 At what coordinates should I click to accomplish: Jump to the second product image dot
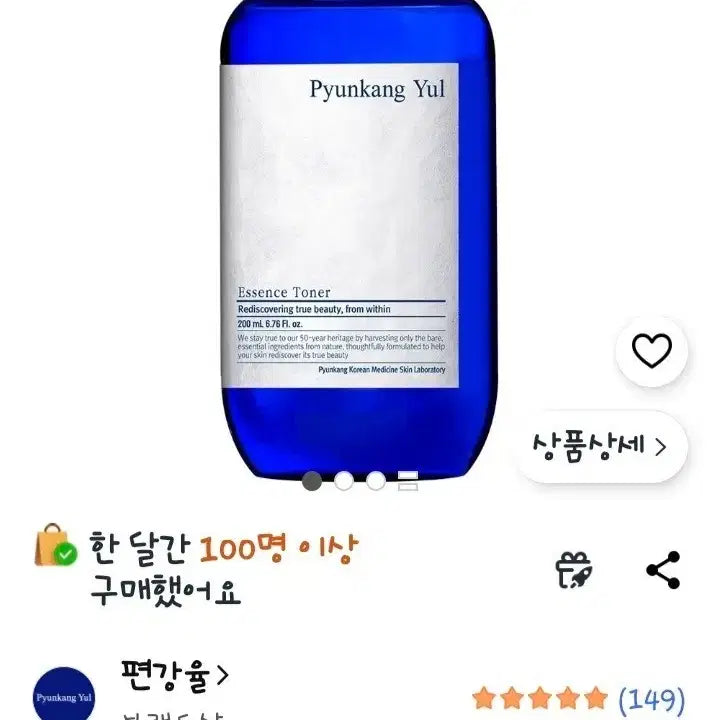click(344, 481)
